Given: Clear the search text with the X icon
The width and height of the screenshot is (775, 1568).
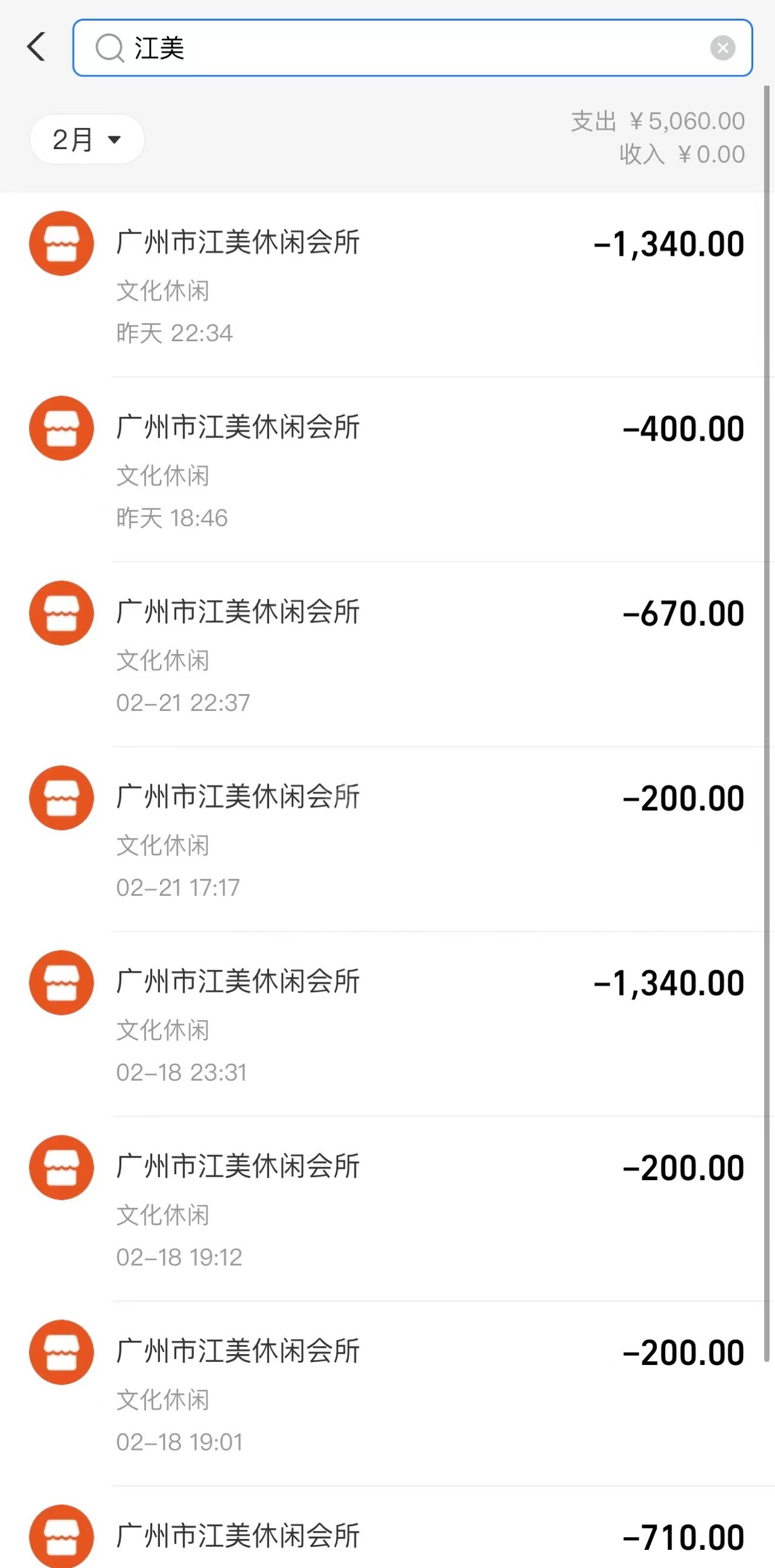Looking at the screenshot, I should 722,48.
